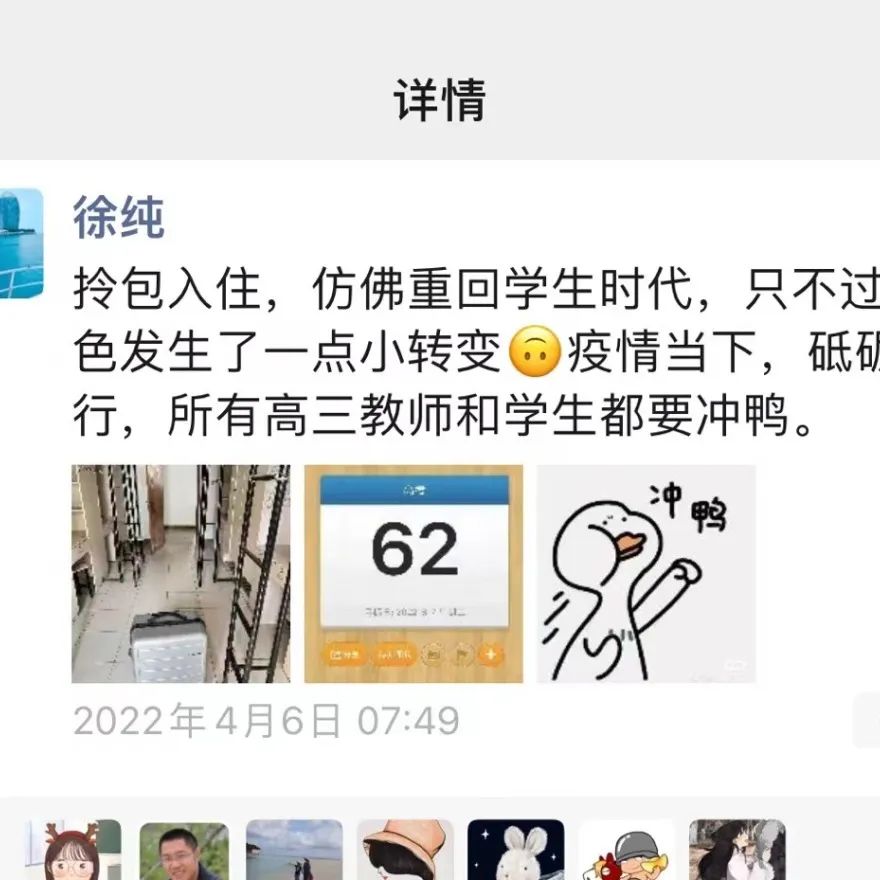The height and width of the screenshot is (880, 880).
Task: Open the countdown image showing 62
Action: coord(414,574)
